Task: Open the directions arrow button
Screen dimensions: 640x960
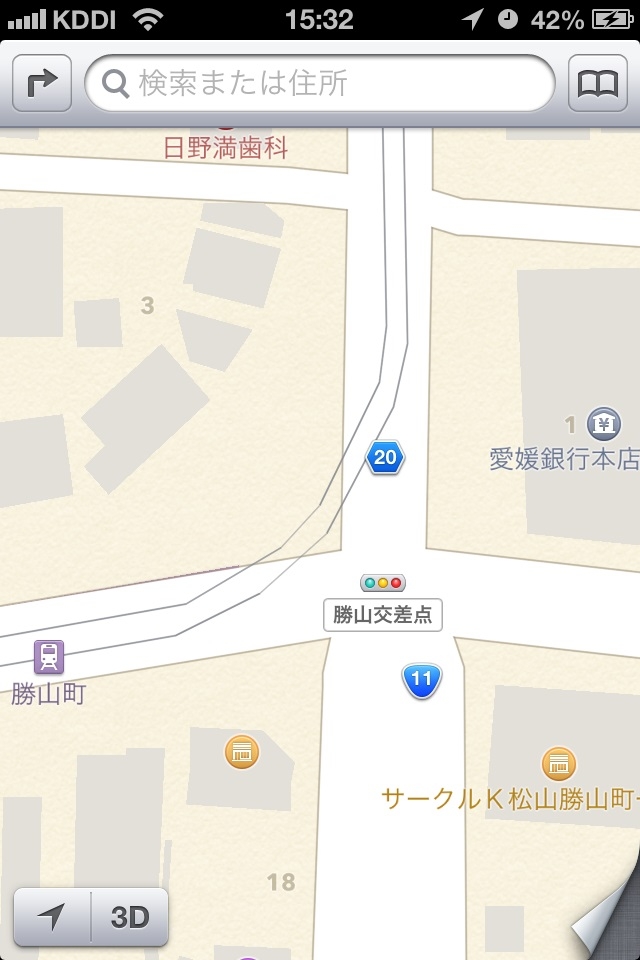Action: coord(42,84)
